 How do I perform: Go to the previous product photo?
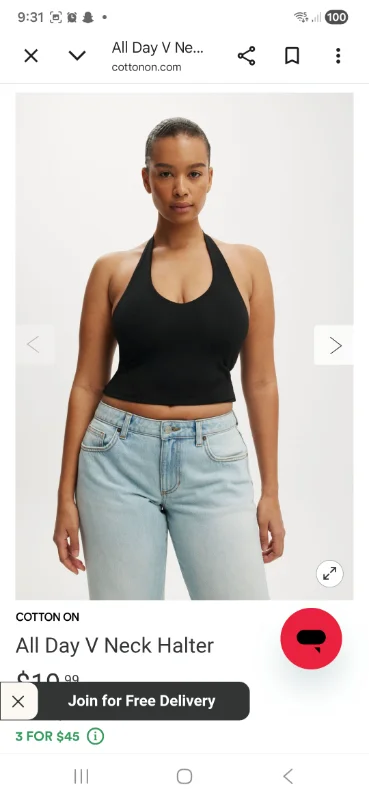coord(34,345)
